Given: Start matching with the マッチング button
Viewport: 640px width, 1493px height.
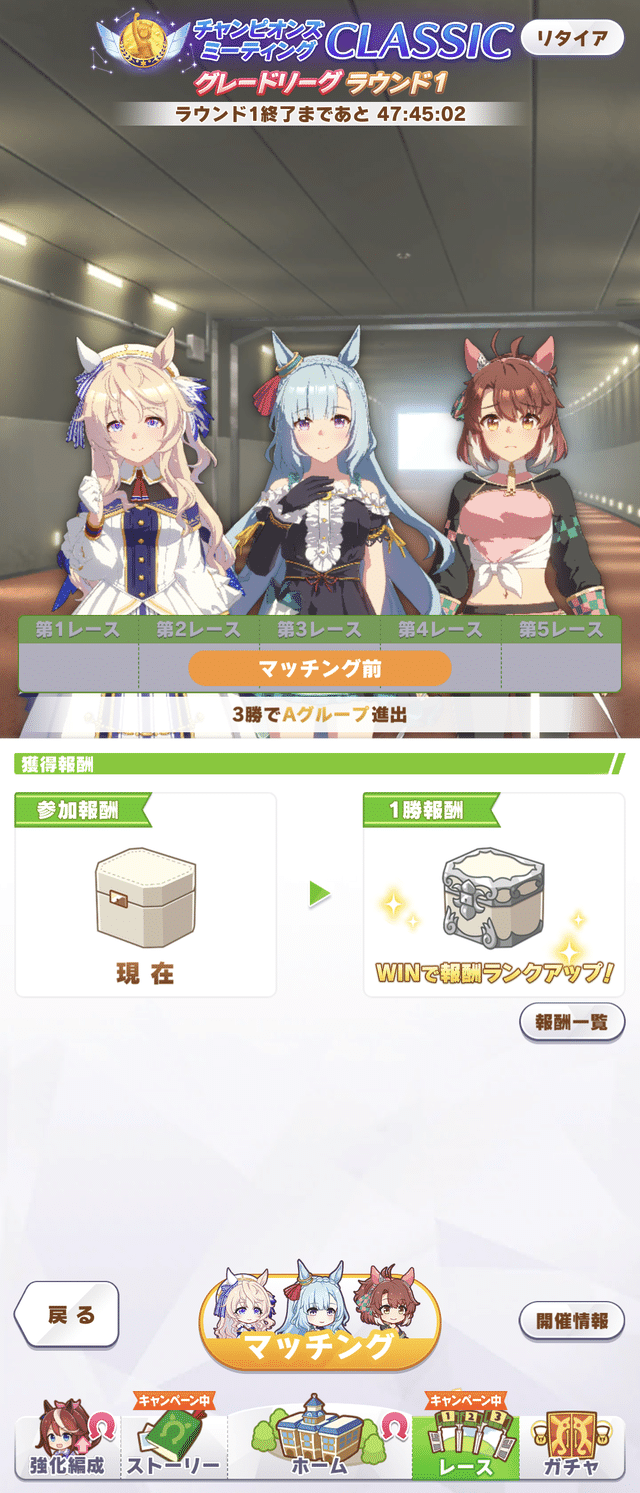Looking at the screenshot, I should point(319,1323).
